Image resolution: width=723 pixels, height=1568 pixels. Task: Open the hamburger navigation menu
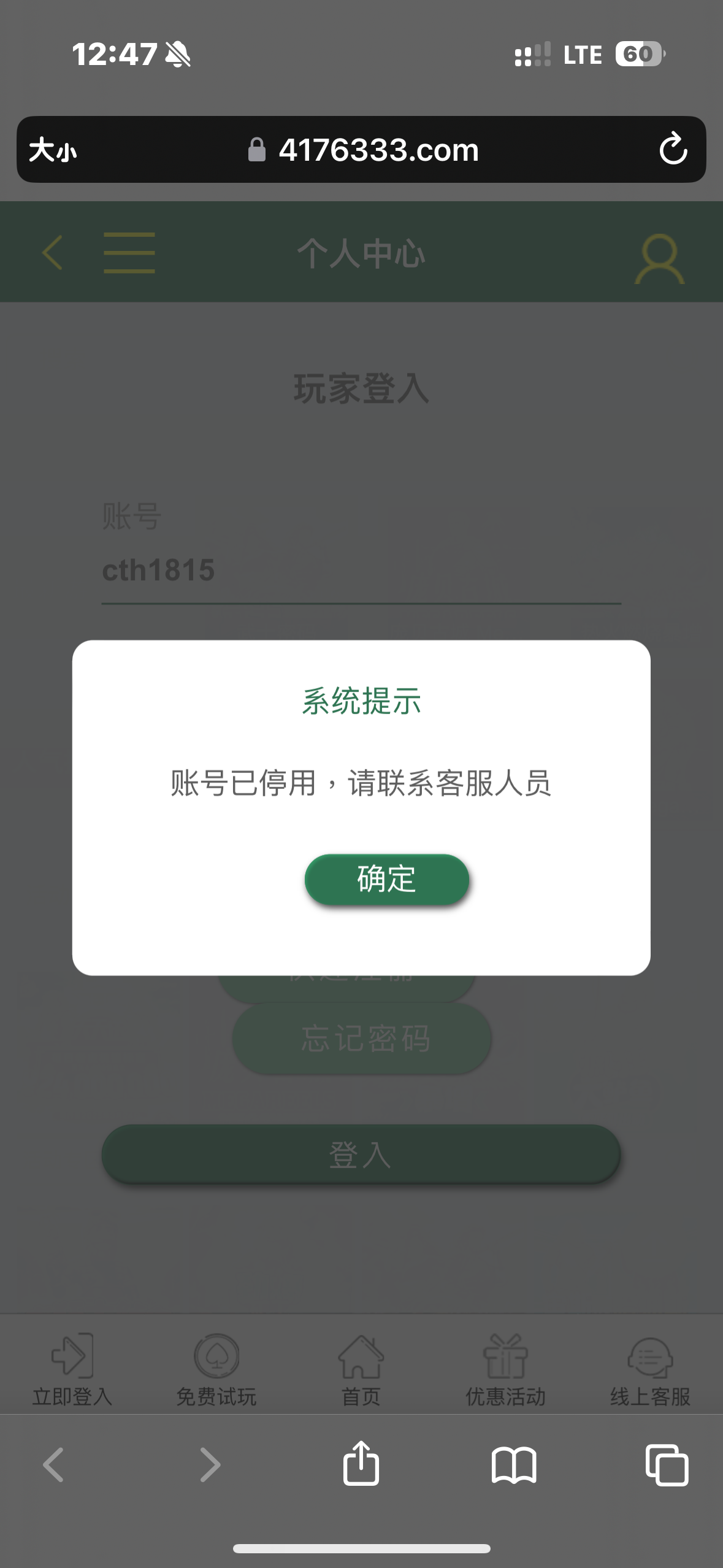(x=129, y=252)
